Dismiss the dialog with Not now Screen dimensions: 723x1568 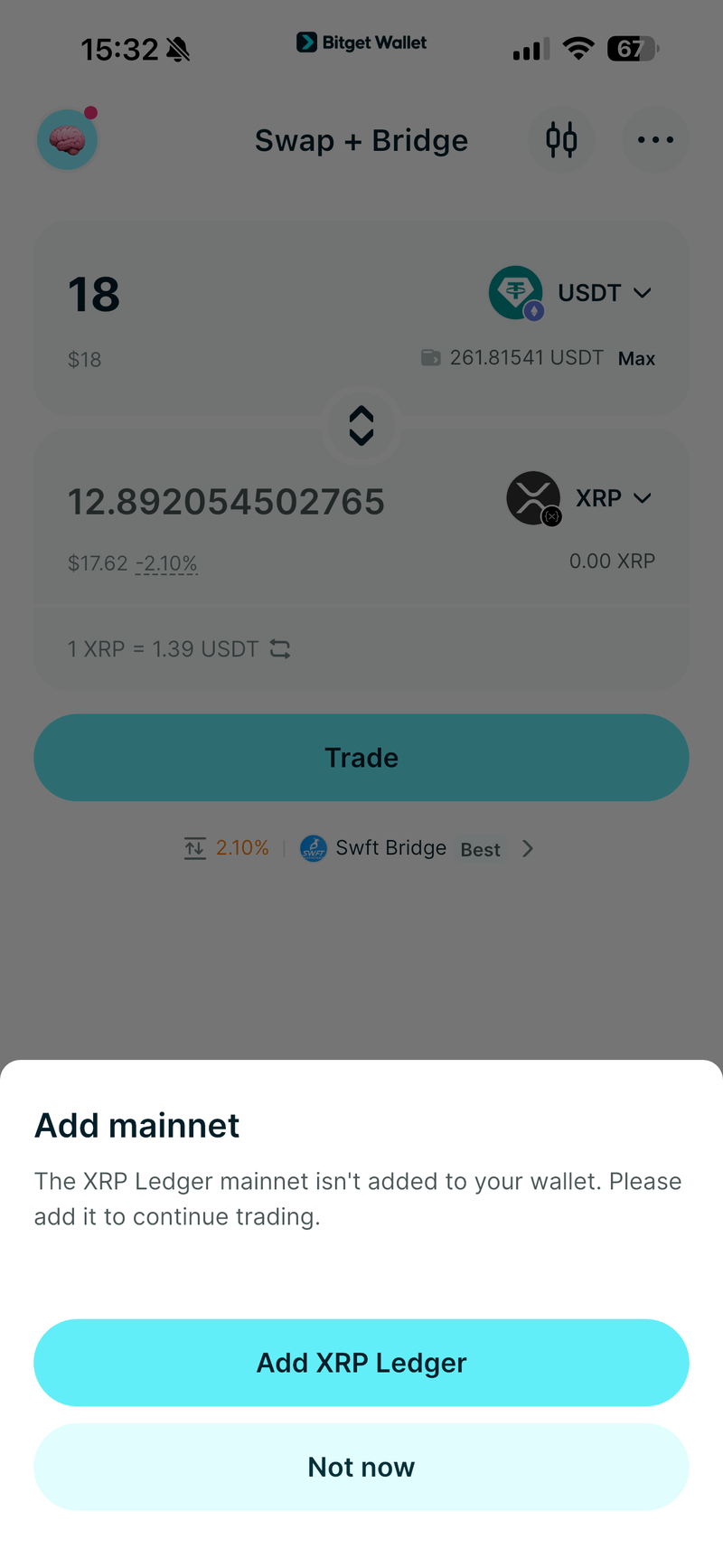coord(361,1467)
